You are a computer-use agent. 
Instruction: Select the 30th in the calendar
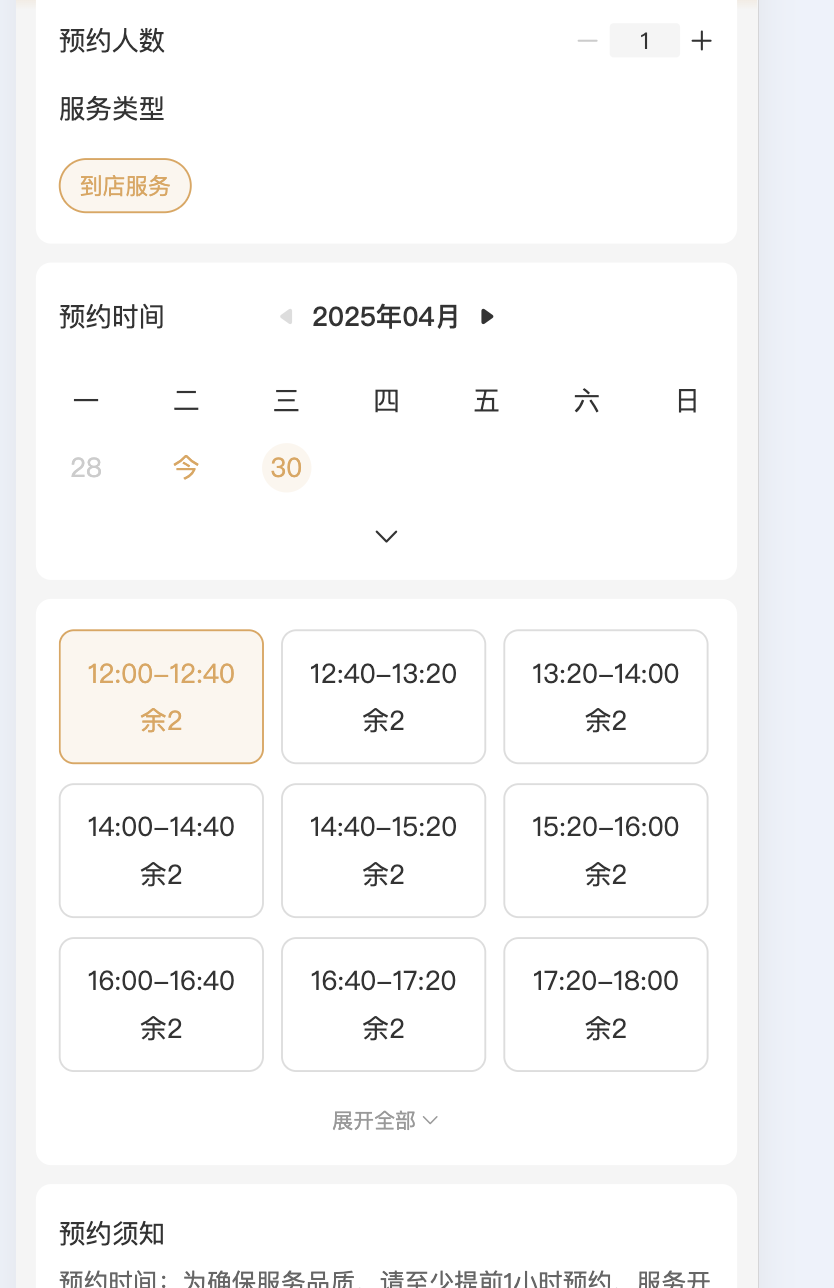pos(286,467)
